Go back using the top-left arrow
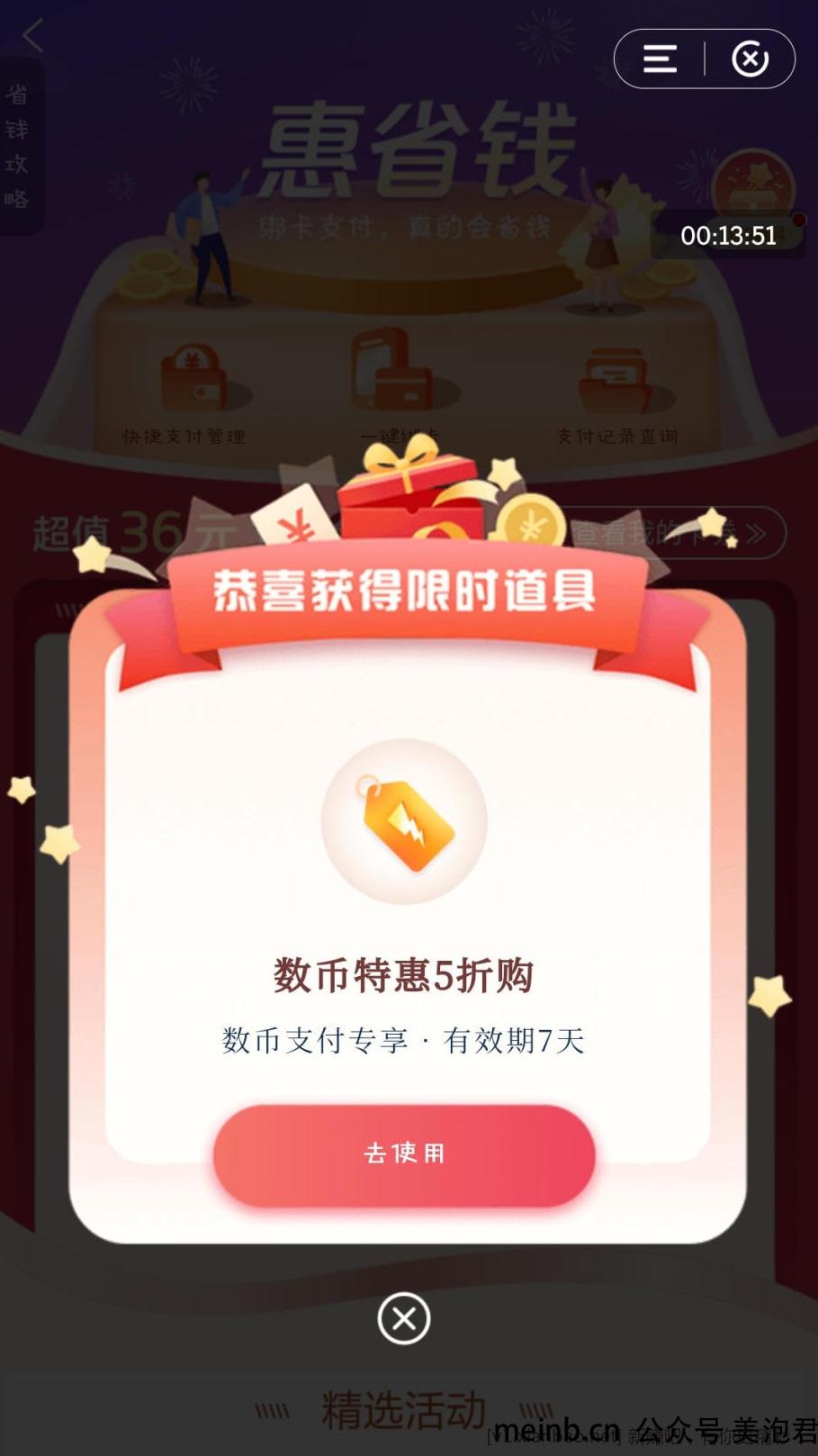The width and height of the screenshot is (818, 1456). 33,36
